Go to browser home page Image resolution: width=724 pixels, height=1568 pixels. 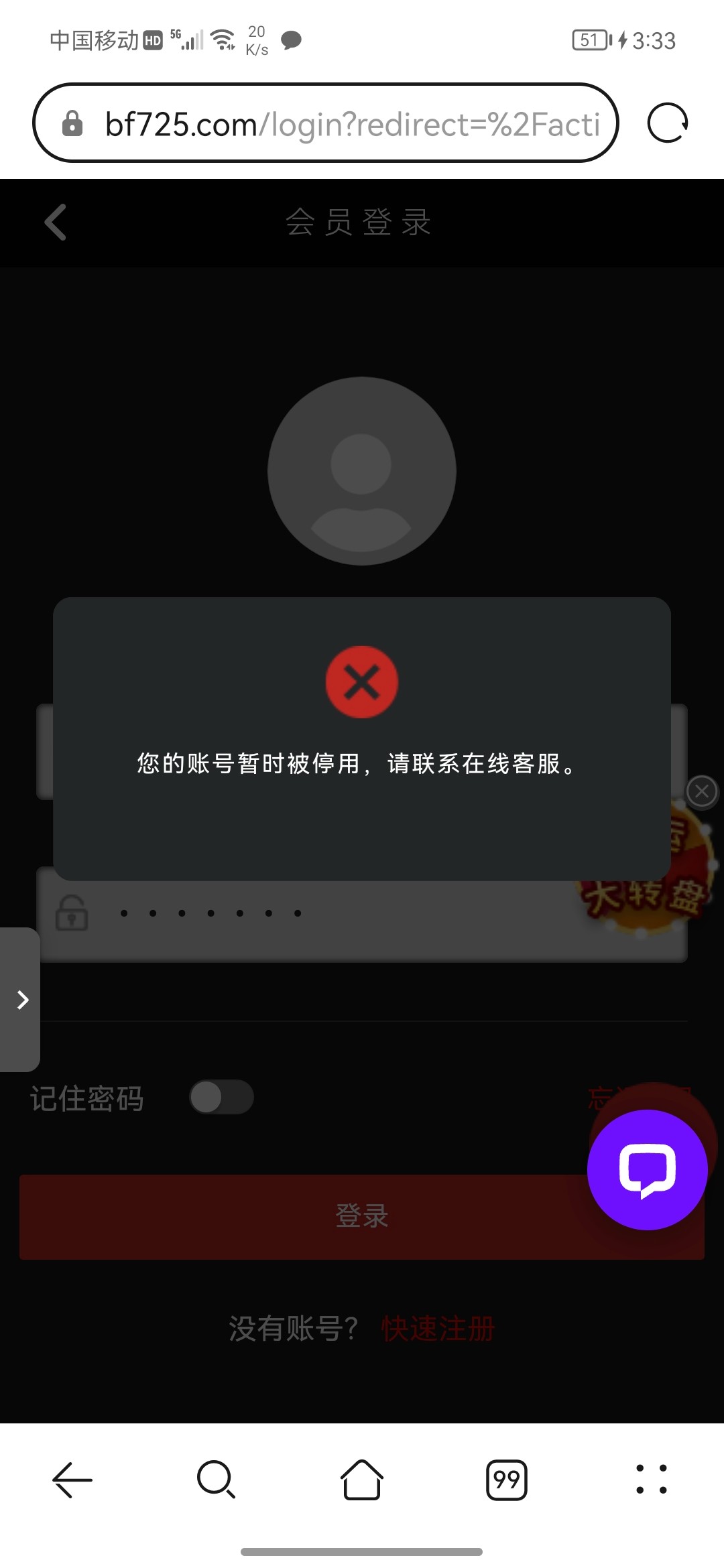point(362,1480)
